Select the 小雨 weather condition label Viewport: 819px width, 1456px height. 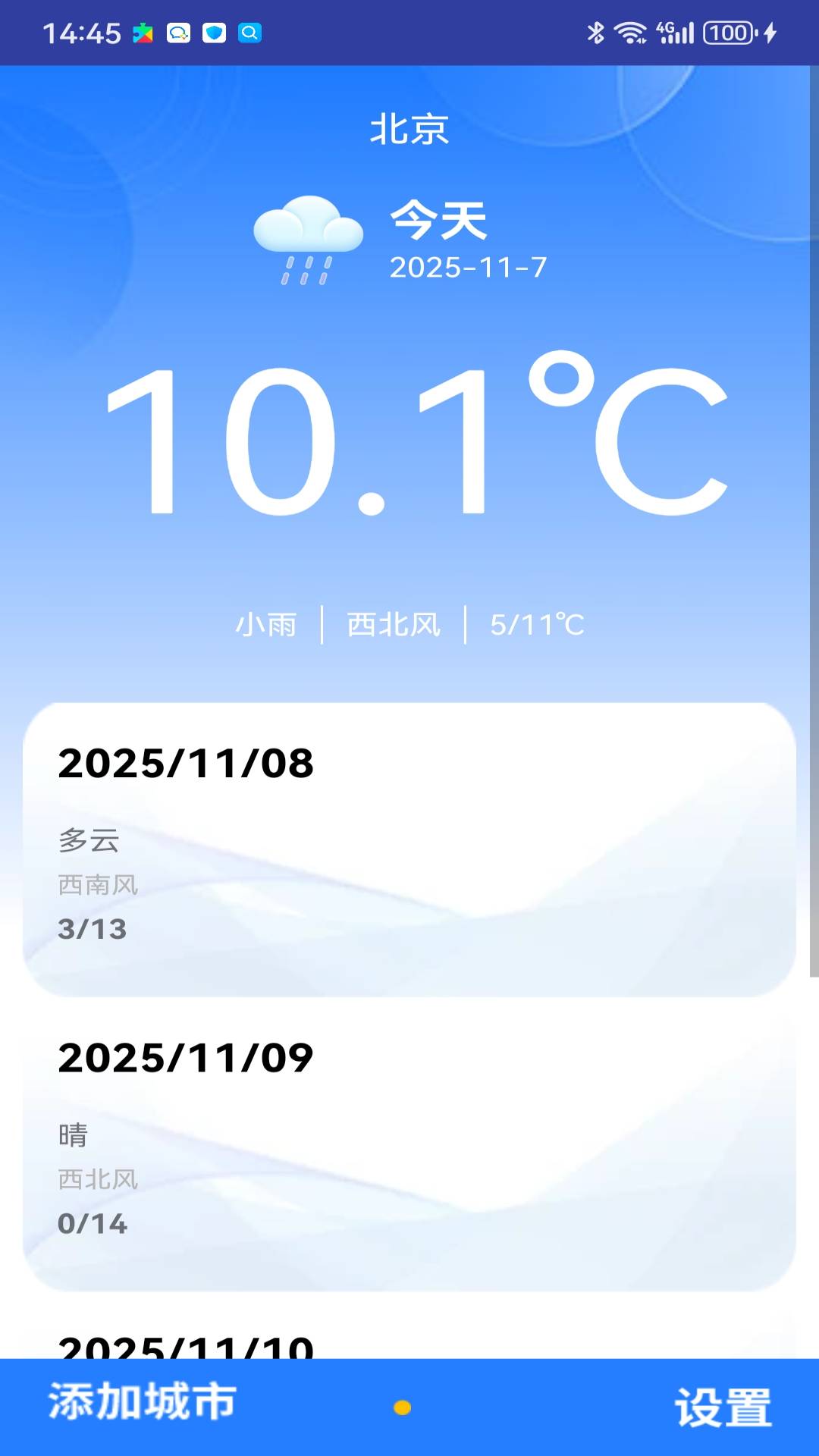tap(265, 625)
